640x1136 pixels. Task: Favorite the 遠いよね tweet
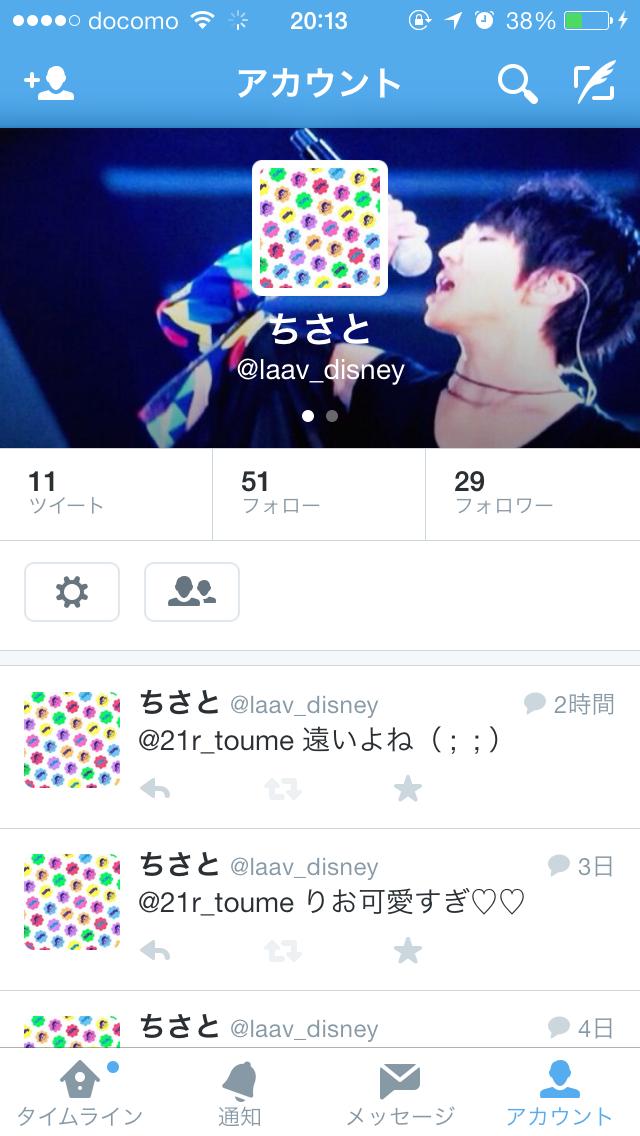click(407, 789)
